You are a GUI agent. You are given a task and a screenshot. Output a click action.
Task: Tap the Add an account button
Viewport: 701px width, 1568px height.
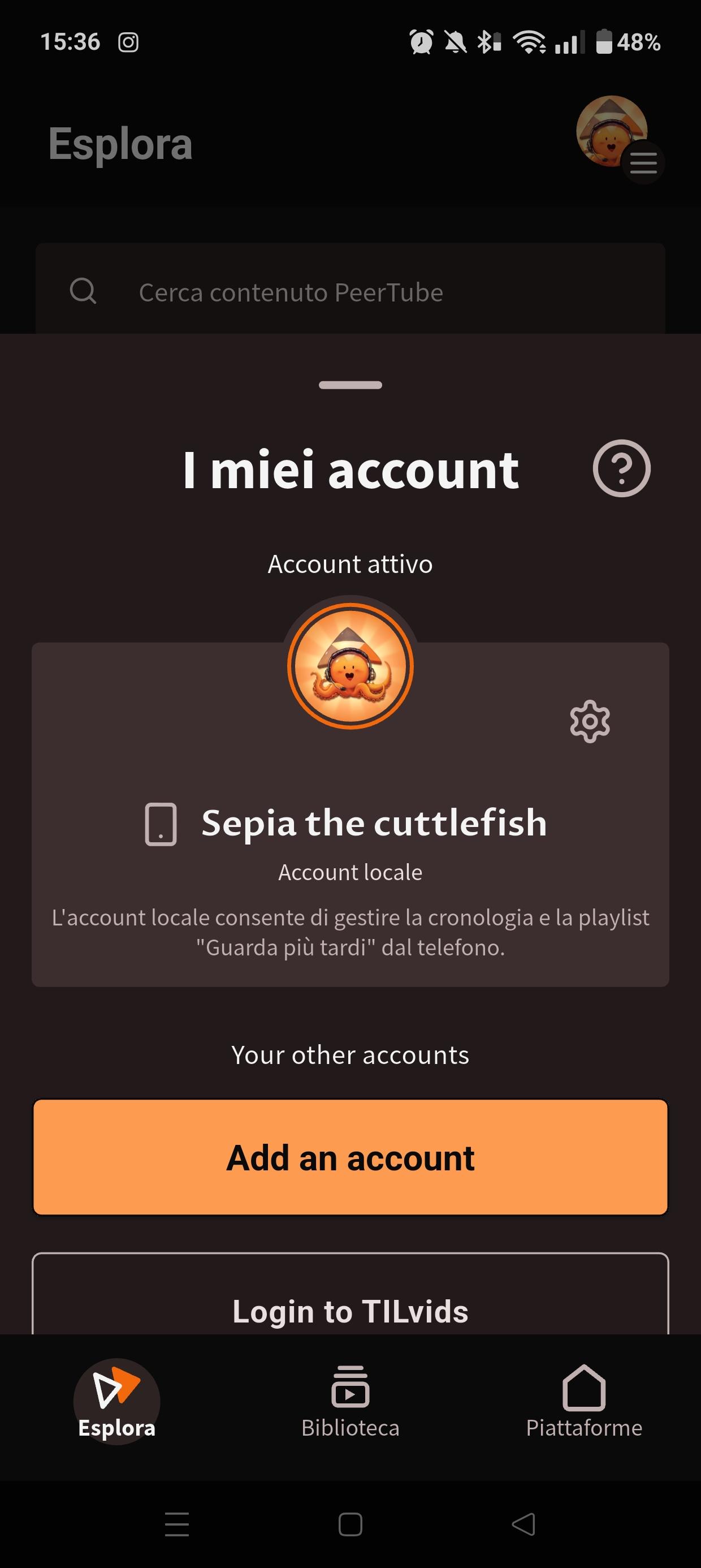pyautogui.click(x=350, y=1157)
